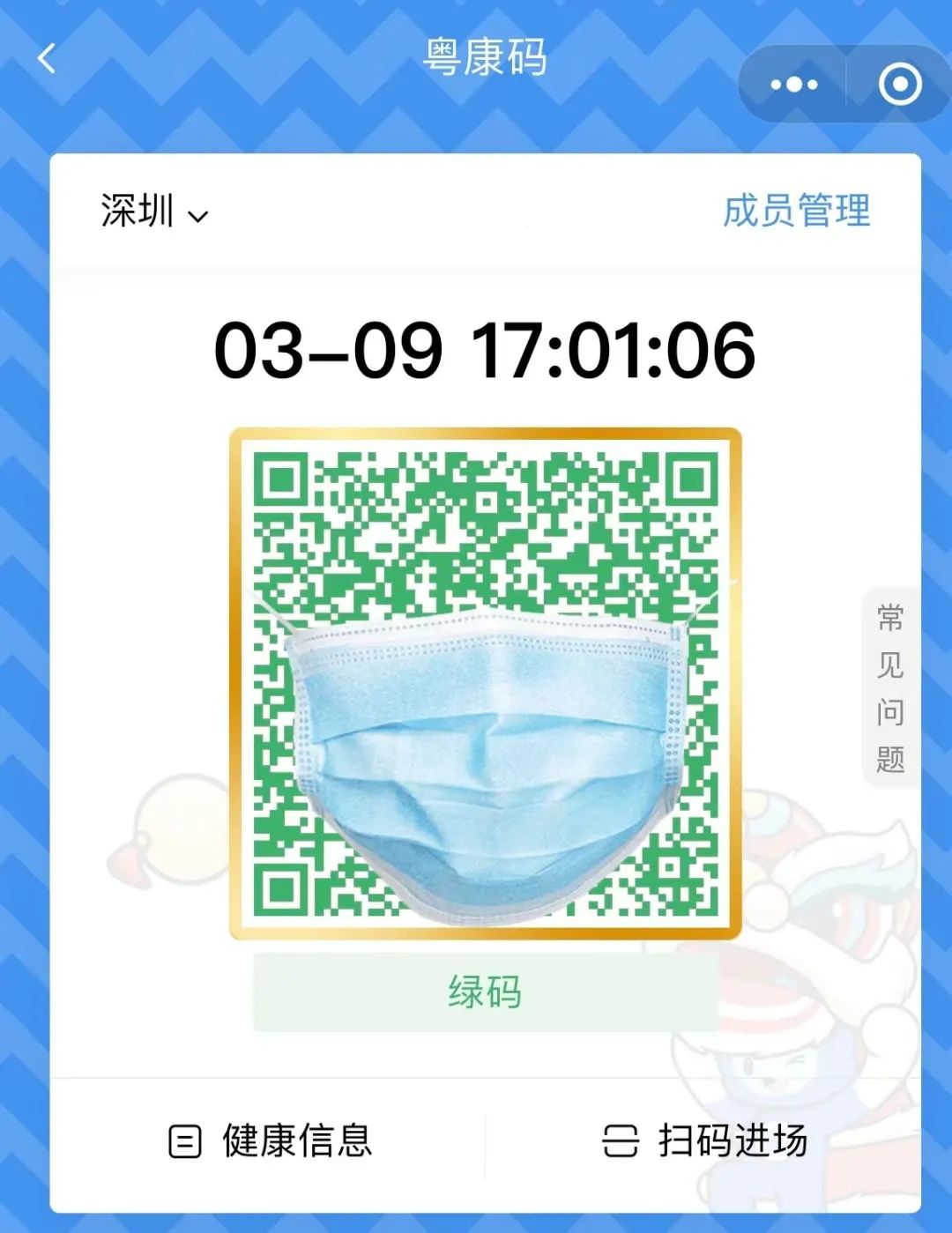Image resolution: width=952 pixels, height=1233 pixels.
Task: Expand the 深圳 city dropdown
Action: coord(154,212)
